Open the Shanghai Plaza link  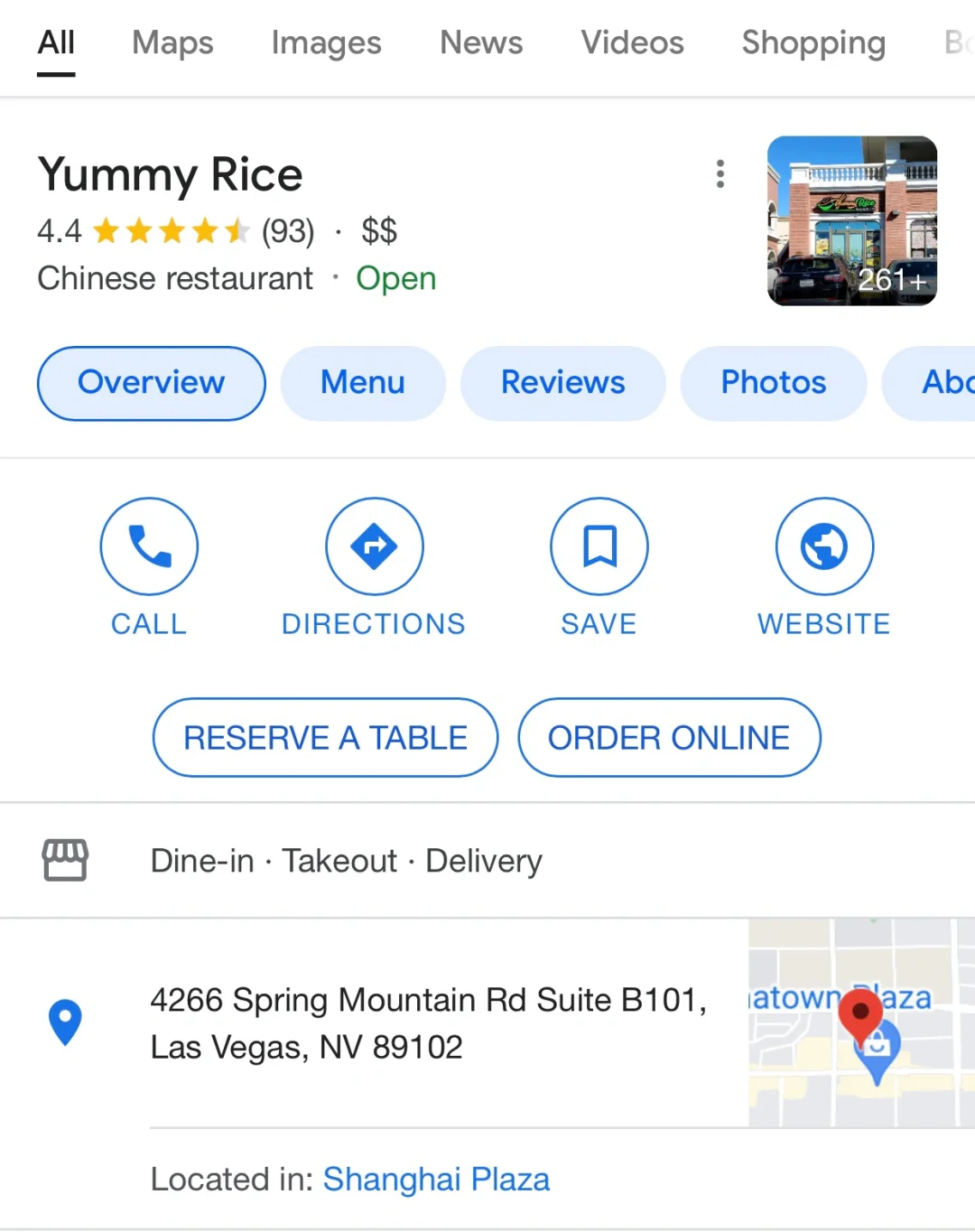pos(436,1180)
